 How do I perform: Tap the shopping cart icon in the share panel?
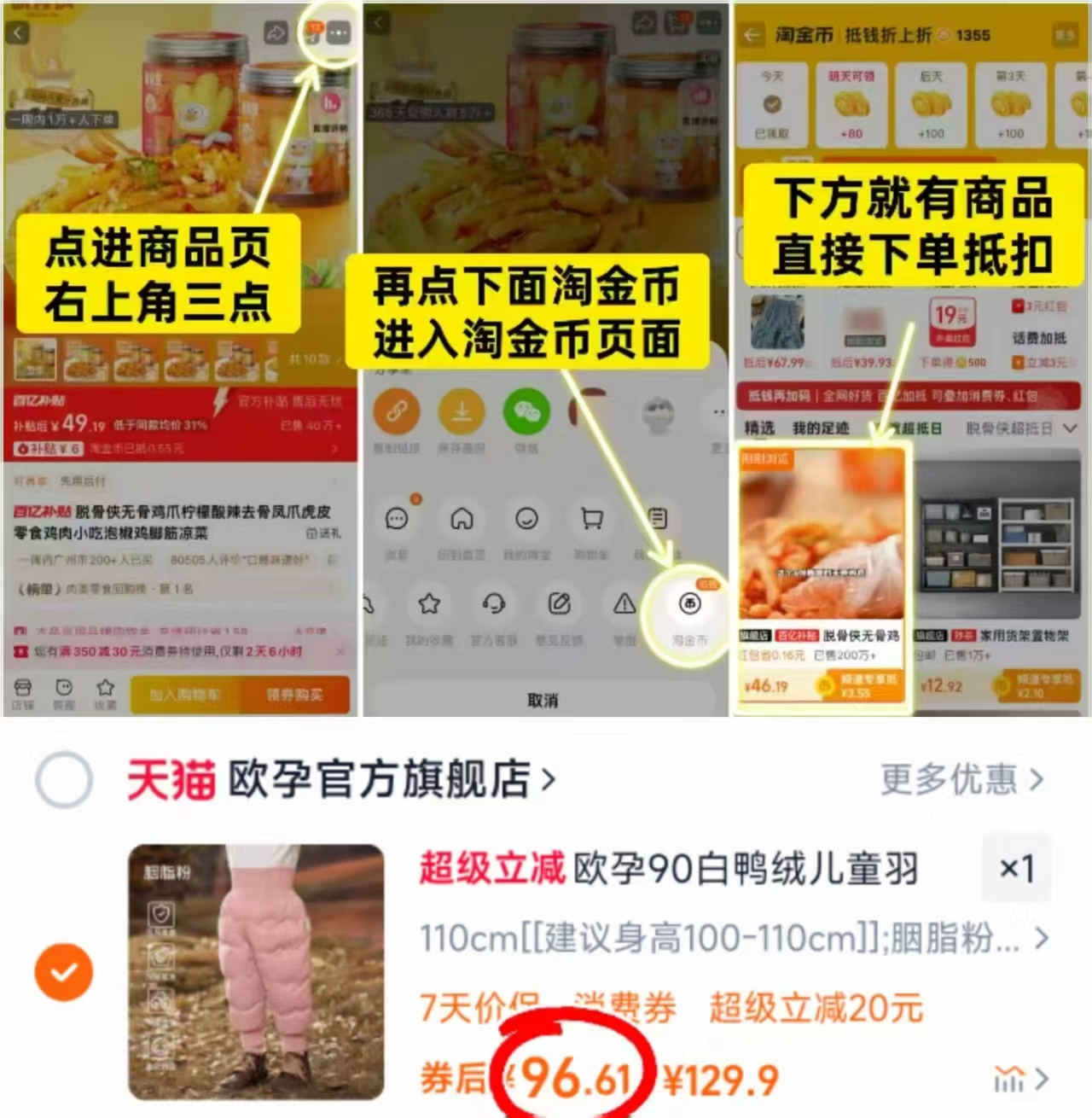pos(590,518)
